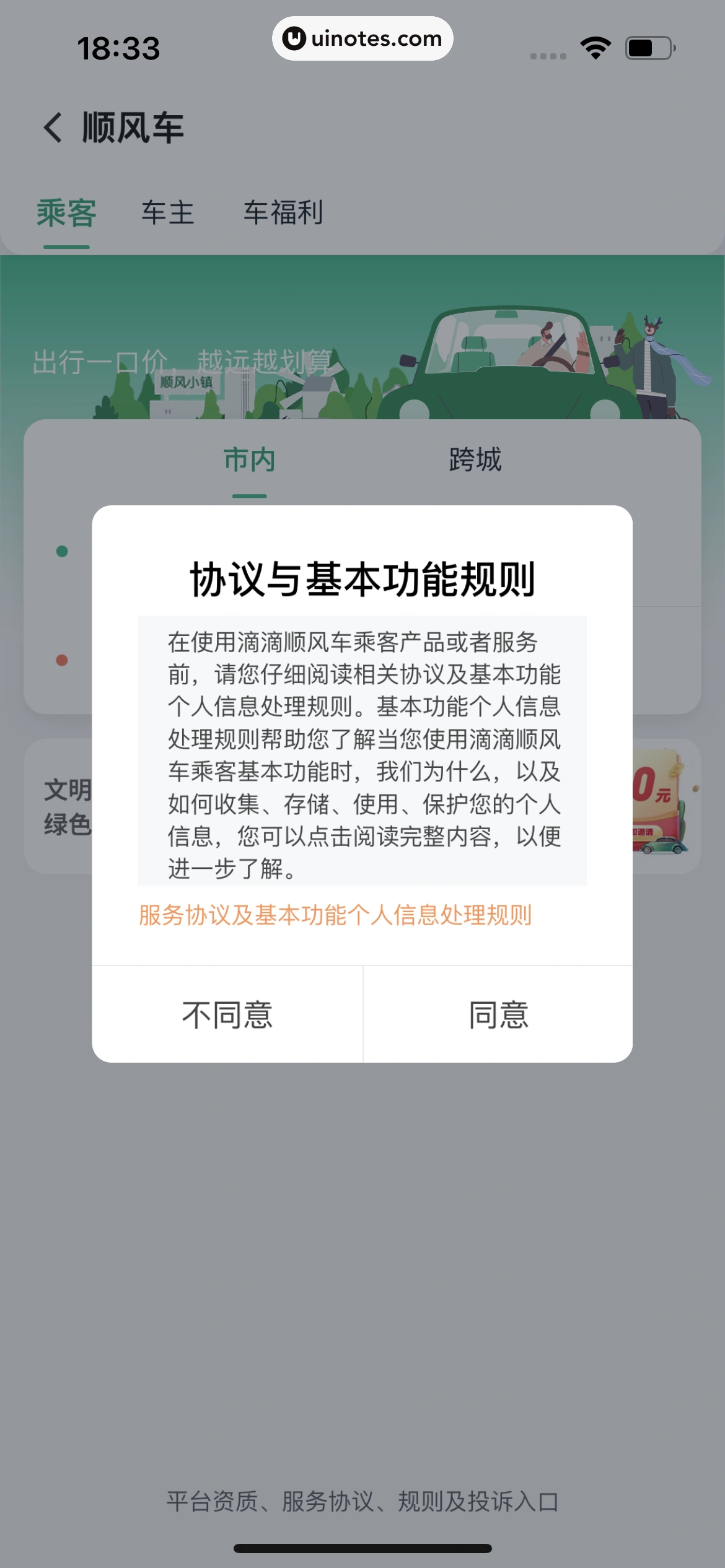The height and width of the screenshot is (1568, 725).
Task: Select the 市内 trip tab
Action: click(x=250, y=460)
